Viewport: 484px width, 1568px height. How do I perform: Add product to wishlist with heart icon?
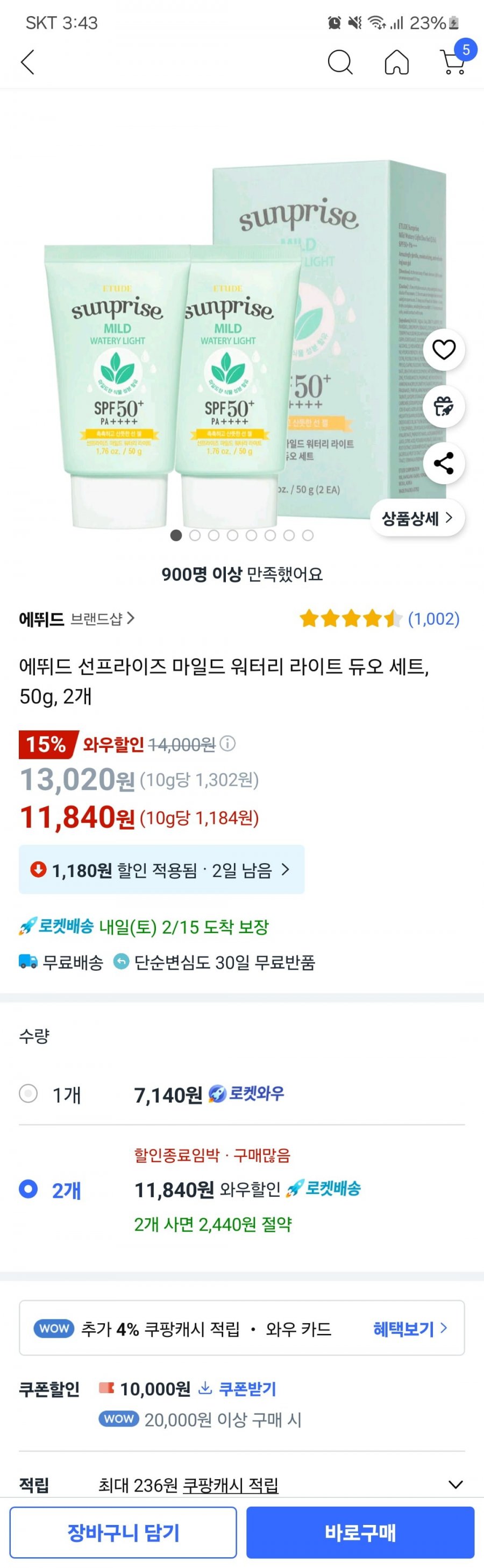pyautogui.click(x=444, y=349)
